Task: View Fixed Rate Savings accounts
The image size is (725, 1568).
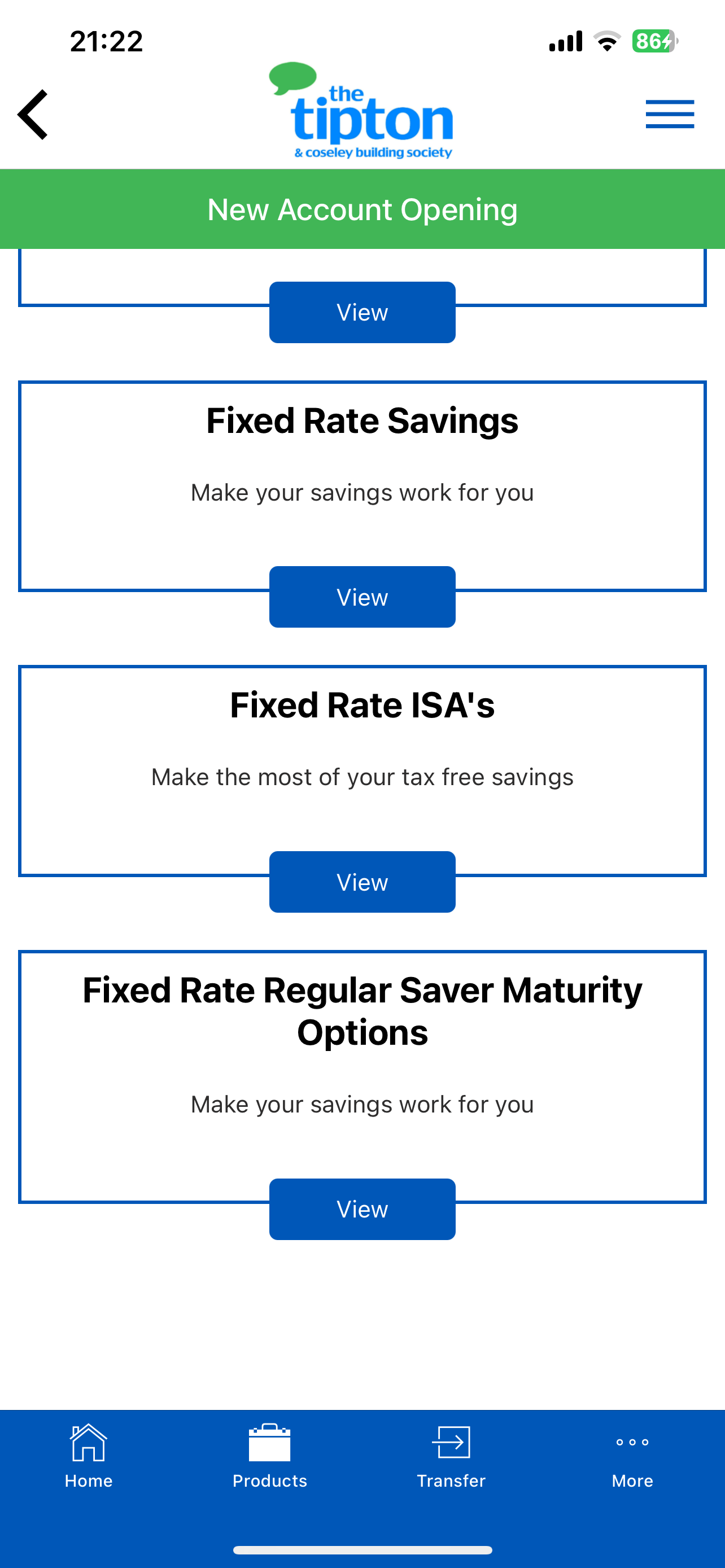Action: [362, 597]
